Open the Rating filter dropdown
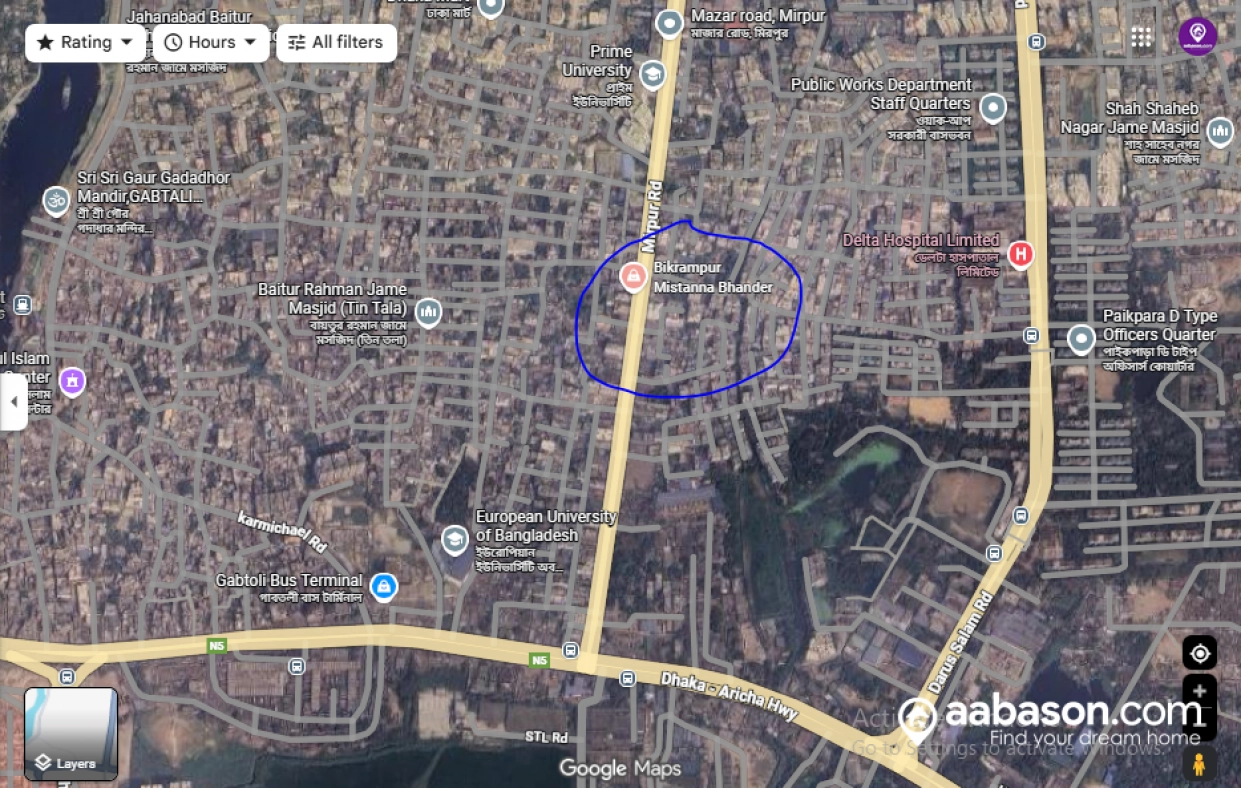This screenshot has width=1241, height=788. (x=85, y=42)
